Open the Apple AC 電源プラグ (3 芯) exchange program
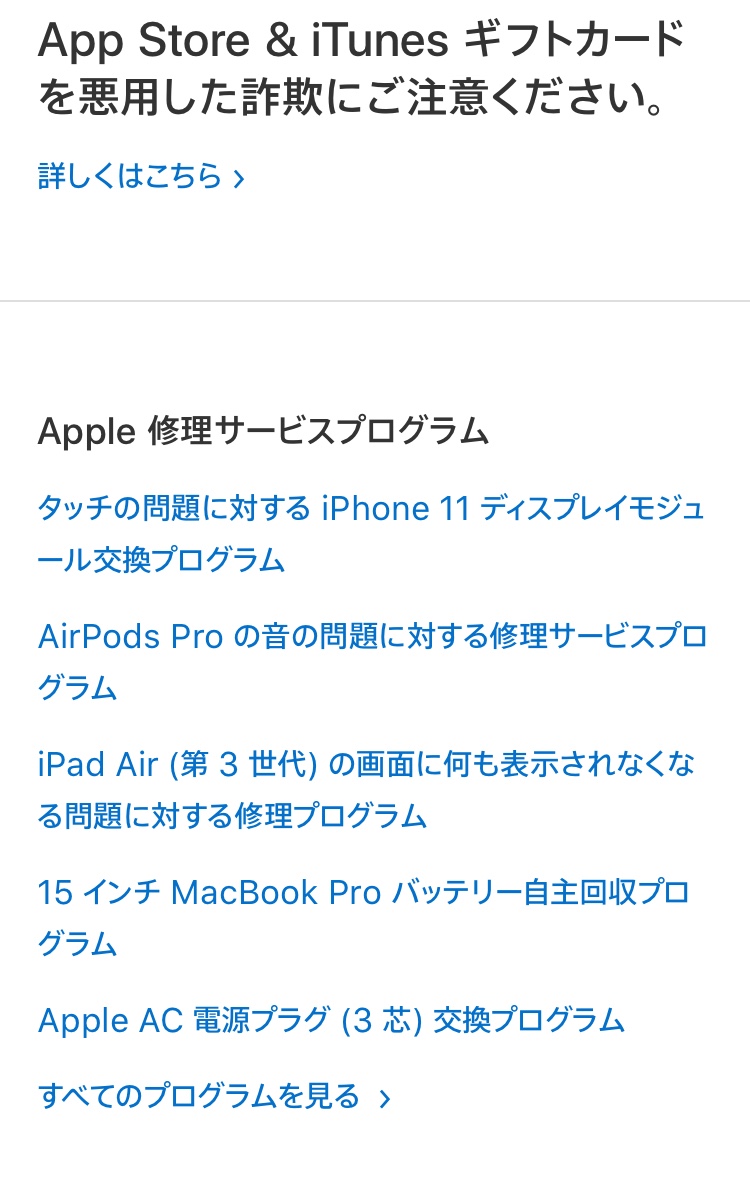This screenshot has height=1196, width=750. pyautogui.click(x=331, y=1021)
